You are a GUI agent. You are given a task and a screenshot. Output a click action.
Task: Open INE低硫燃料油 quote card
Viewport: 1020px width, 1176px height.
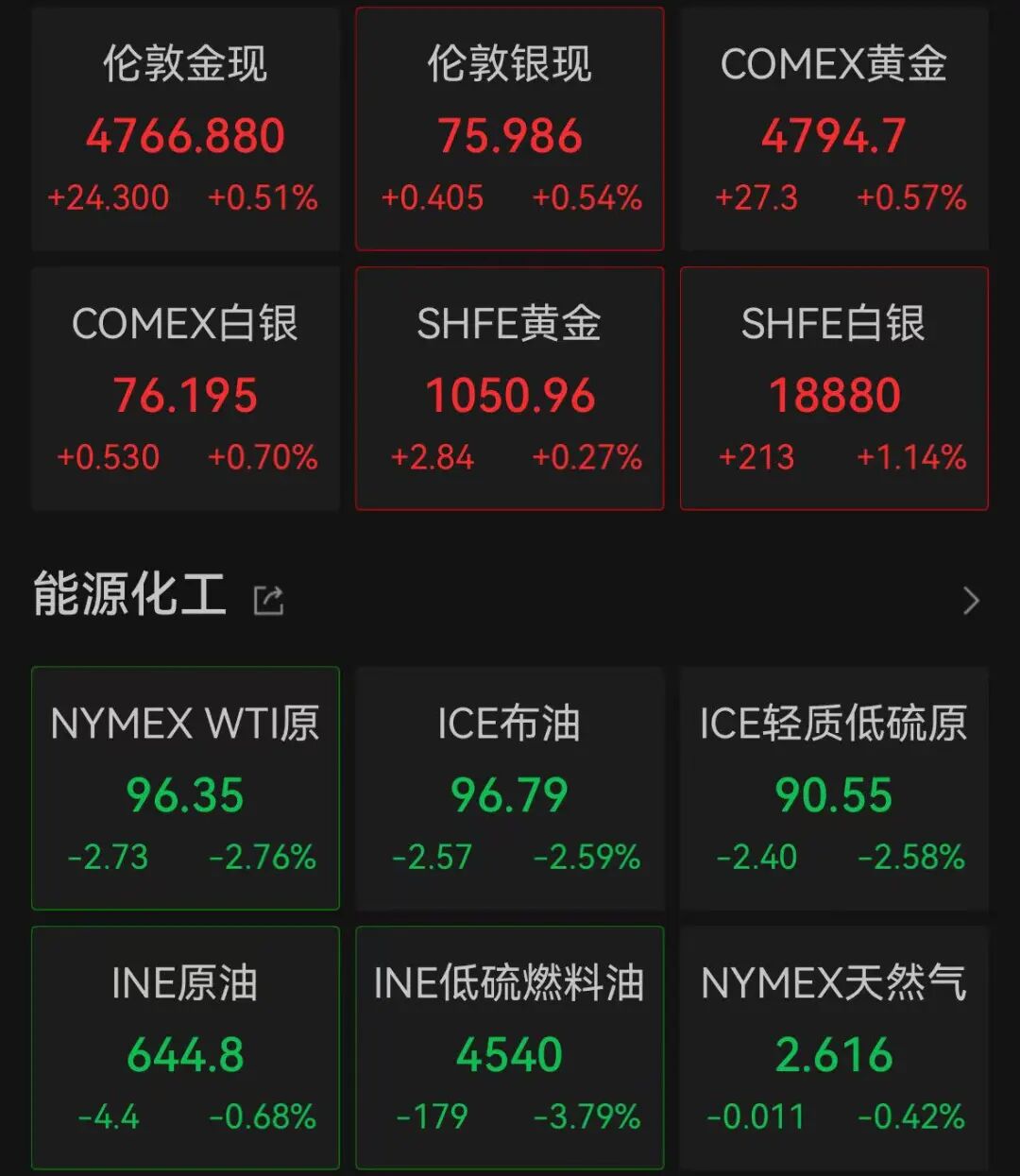point(509,1047)
